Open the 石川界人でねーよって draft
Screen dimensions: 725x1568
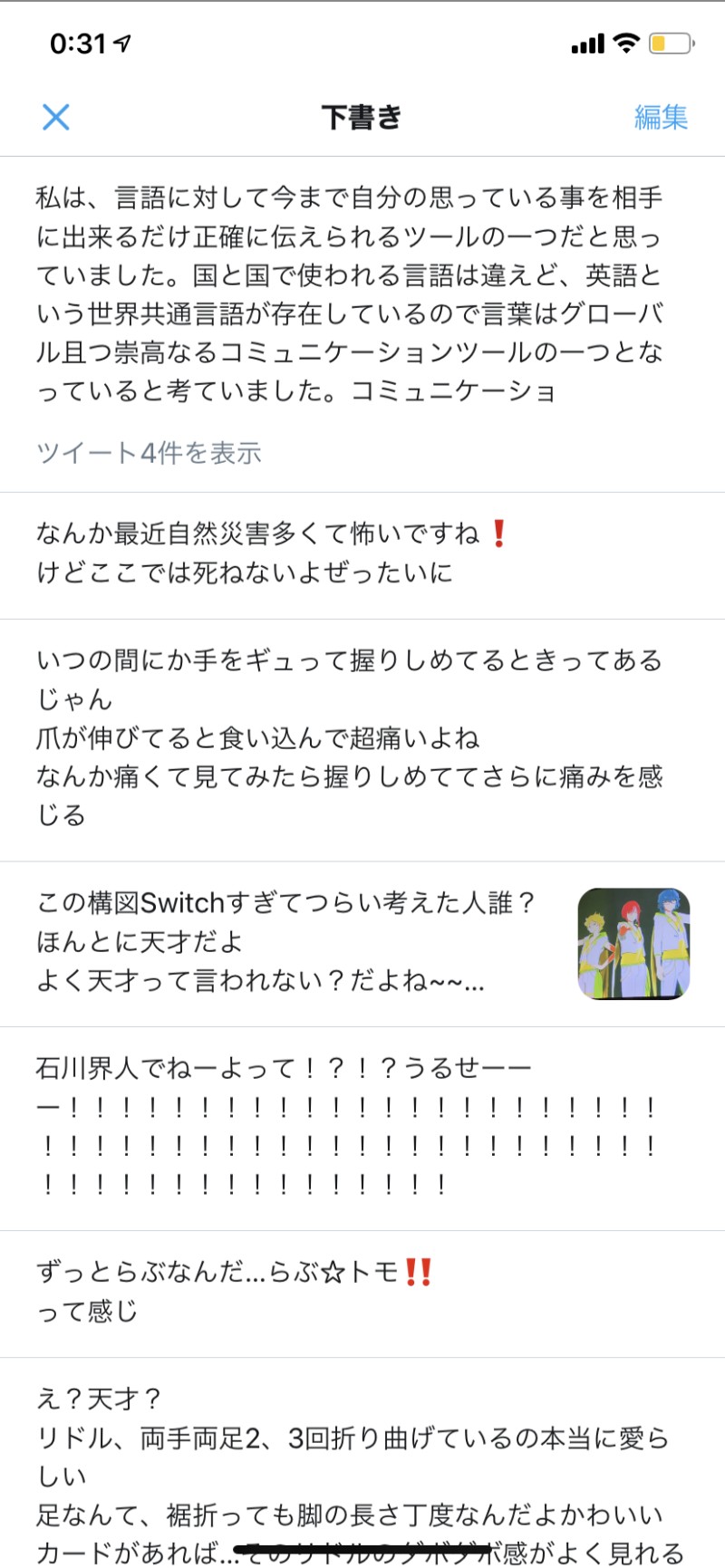(x=349, y=1126)
